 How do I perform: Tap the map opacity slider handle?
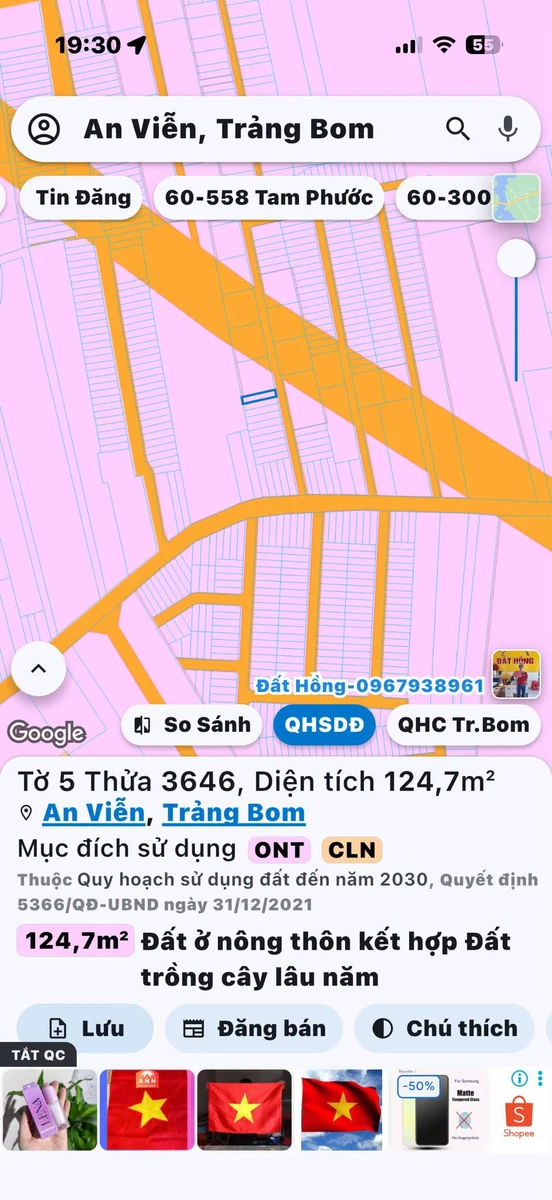[516, 258]
